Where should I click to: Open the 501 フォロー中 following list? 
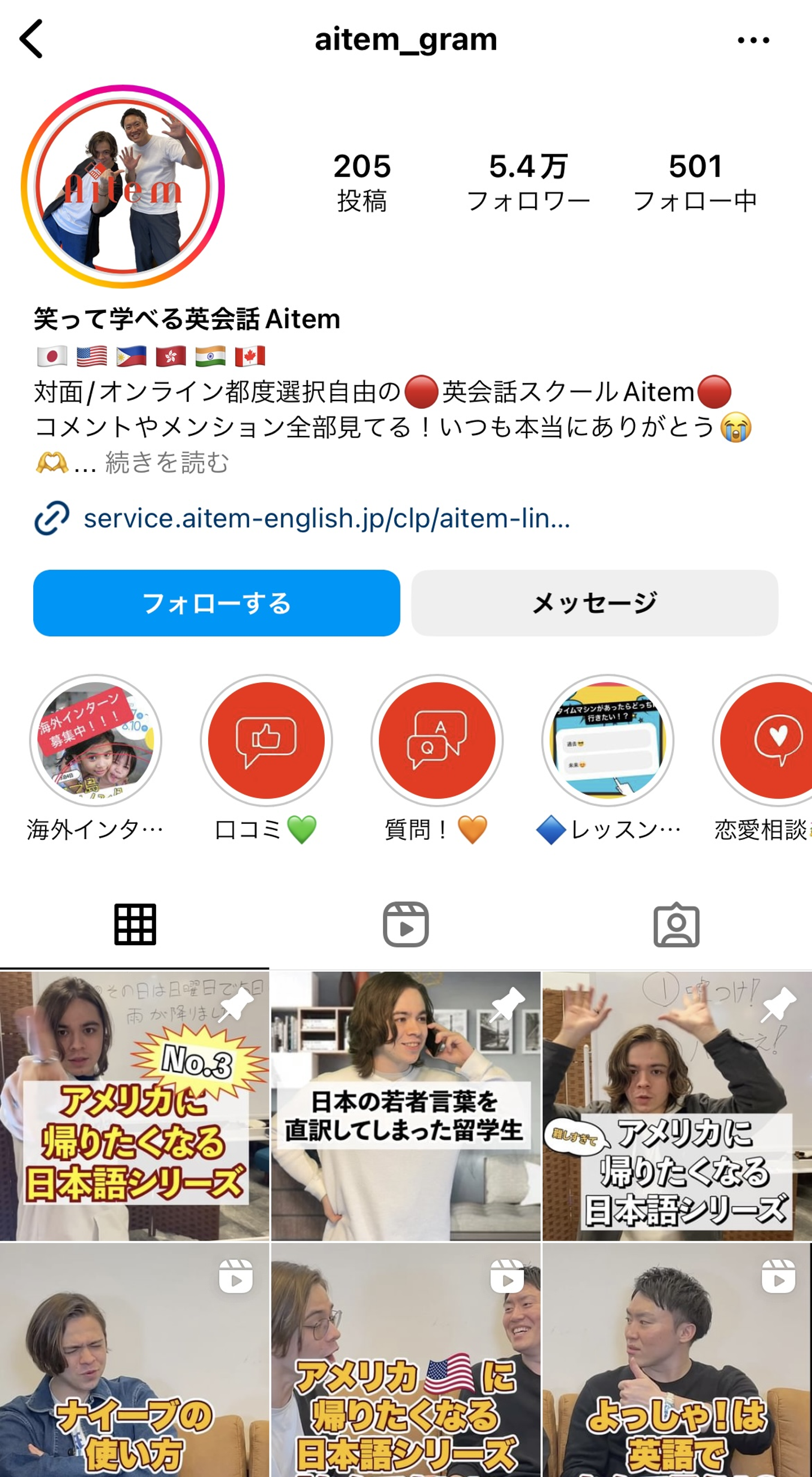(x=695, y=182)
